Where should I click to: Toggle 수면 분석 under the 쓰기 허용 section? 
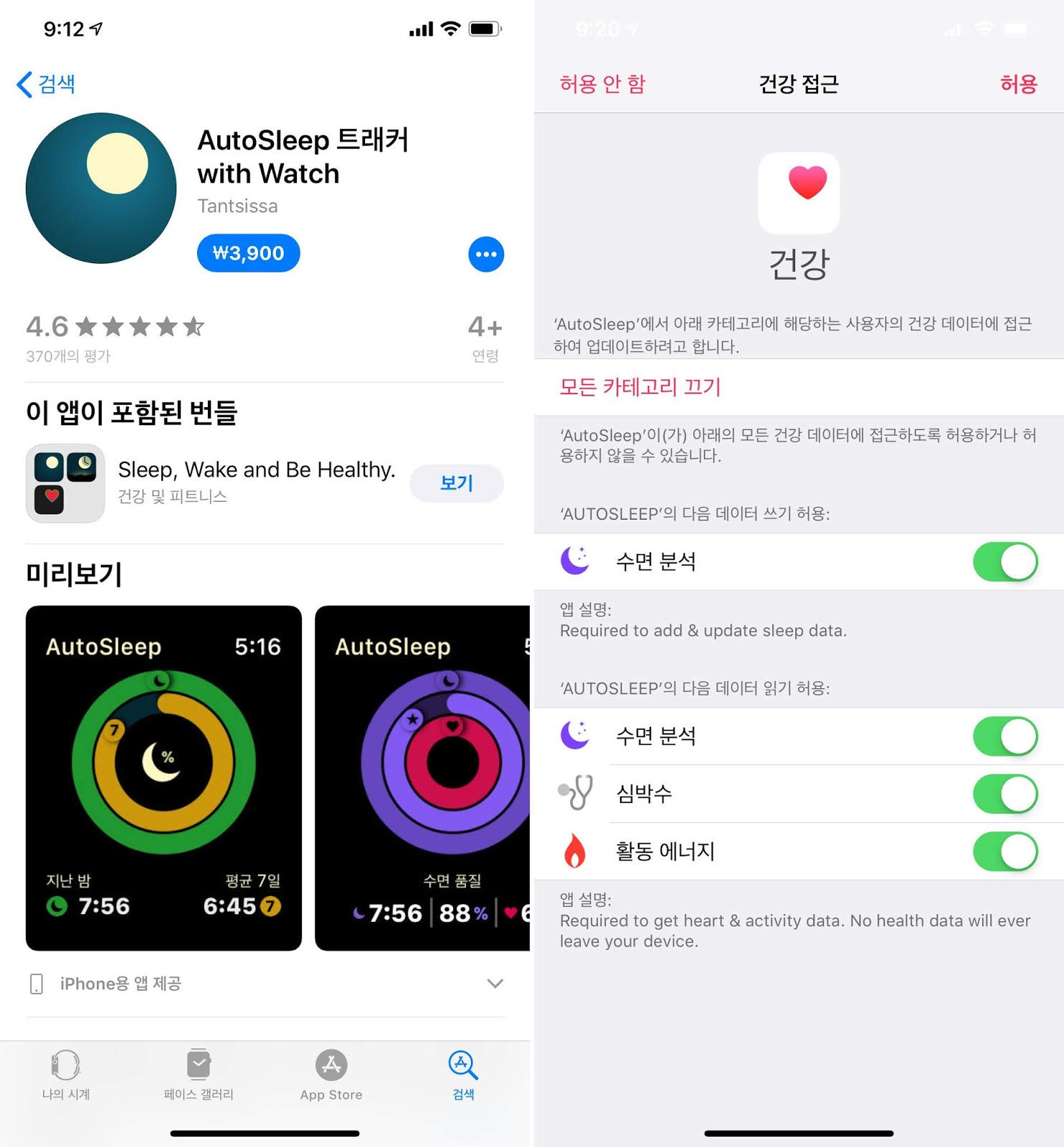tap(1004, 562)
